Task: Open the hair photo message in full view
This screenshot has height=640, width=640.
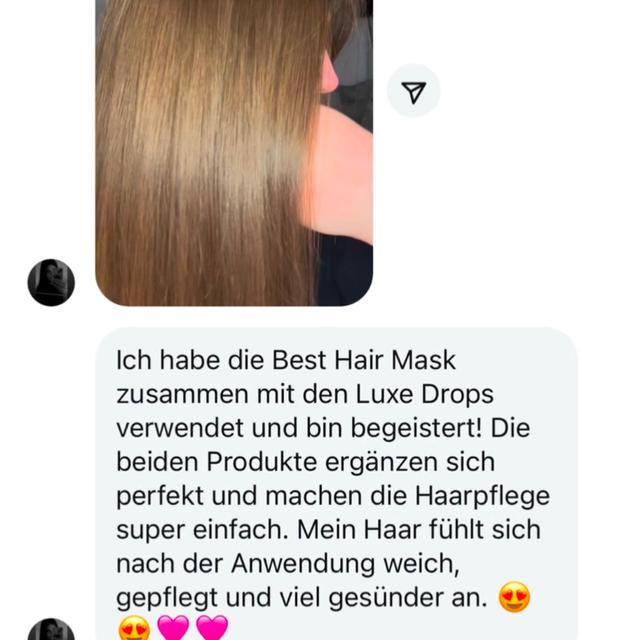Action: [234, 150]
